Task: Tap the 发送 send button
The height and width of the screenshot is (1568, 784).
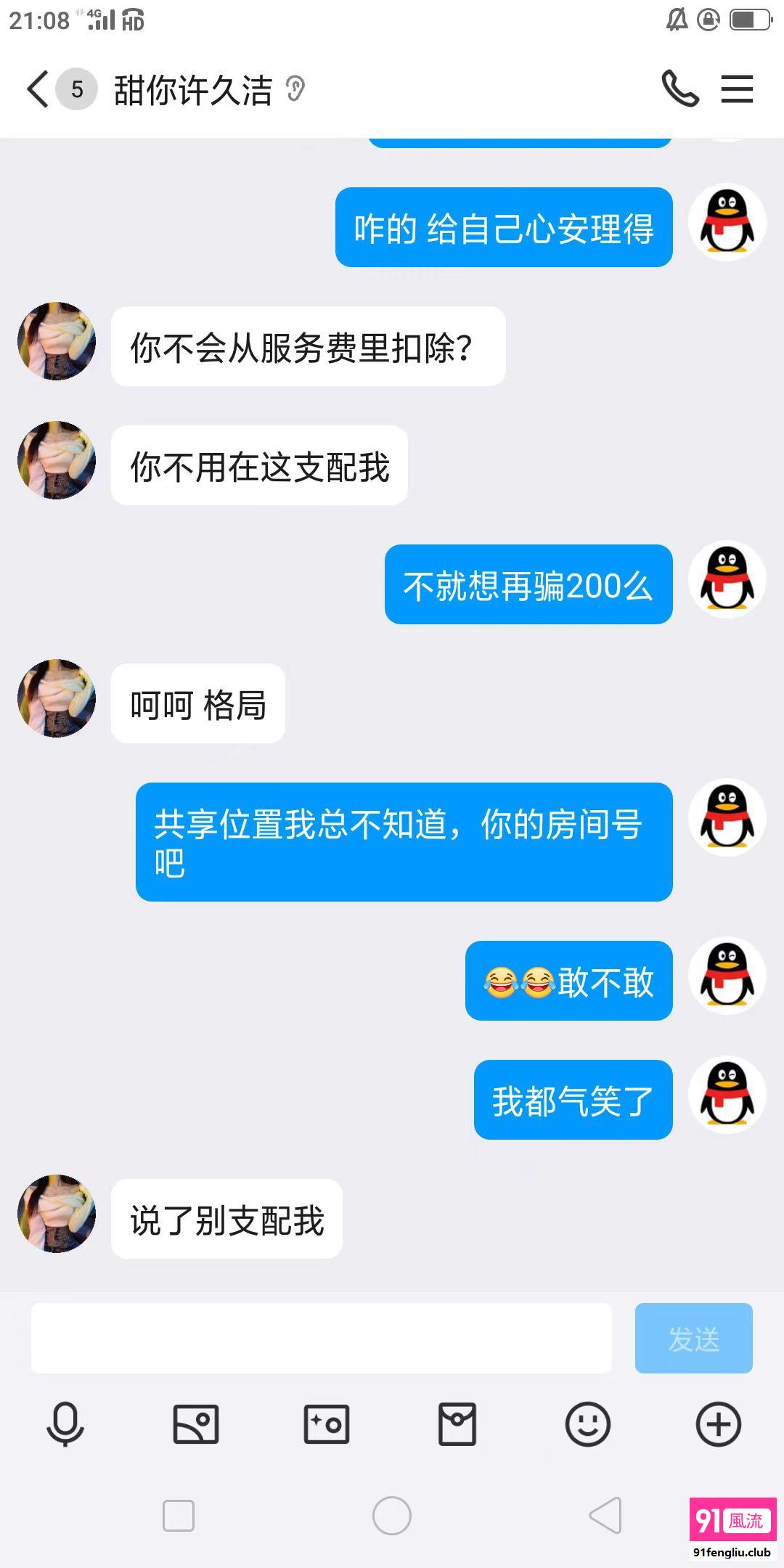Action: click(694, 1338)
